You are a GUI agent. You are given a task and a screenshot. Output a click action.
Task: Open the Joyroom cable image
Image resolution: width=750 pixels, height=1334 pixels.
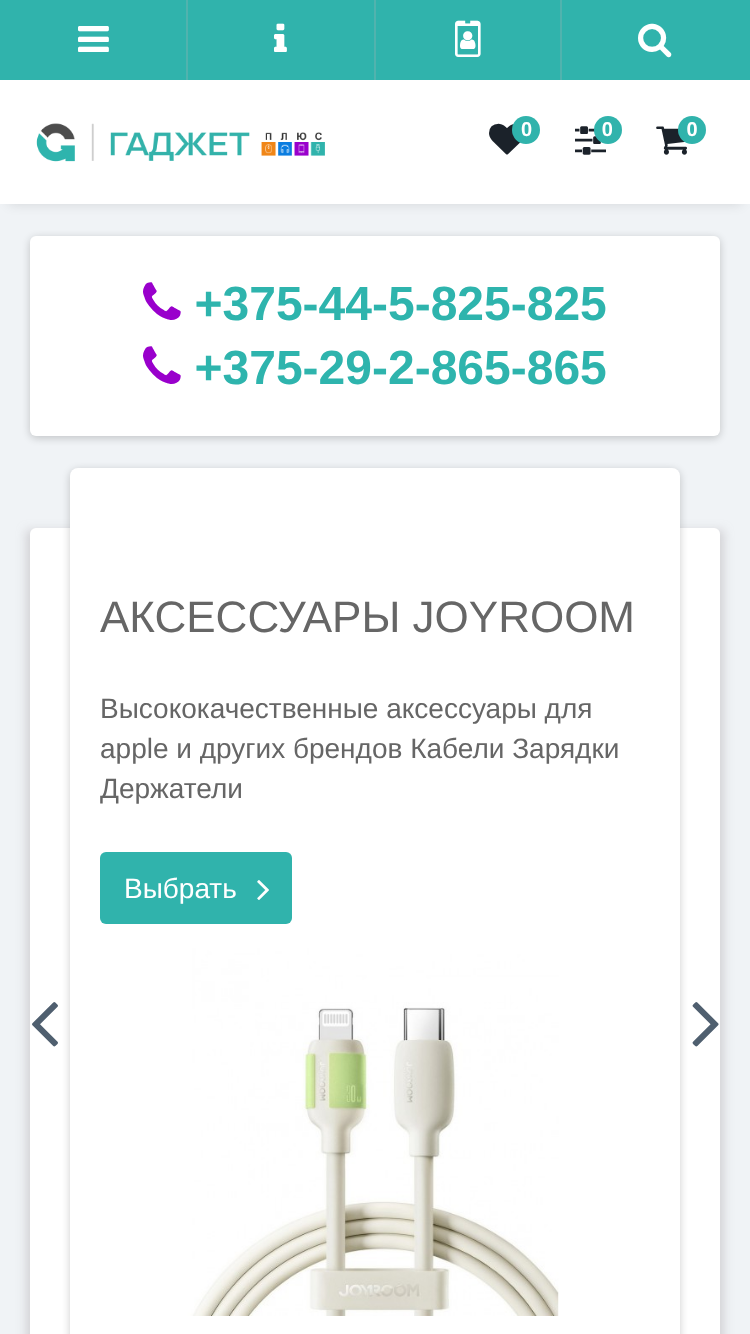pyautogui.click(x=375, y=1137)
